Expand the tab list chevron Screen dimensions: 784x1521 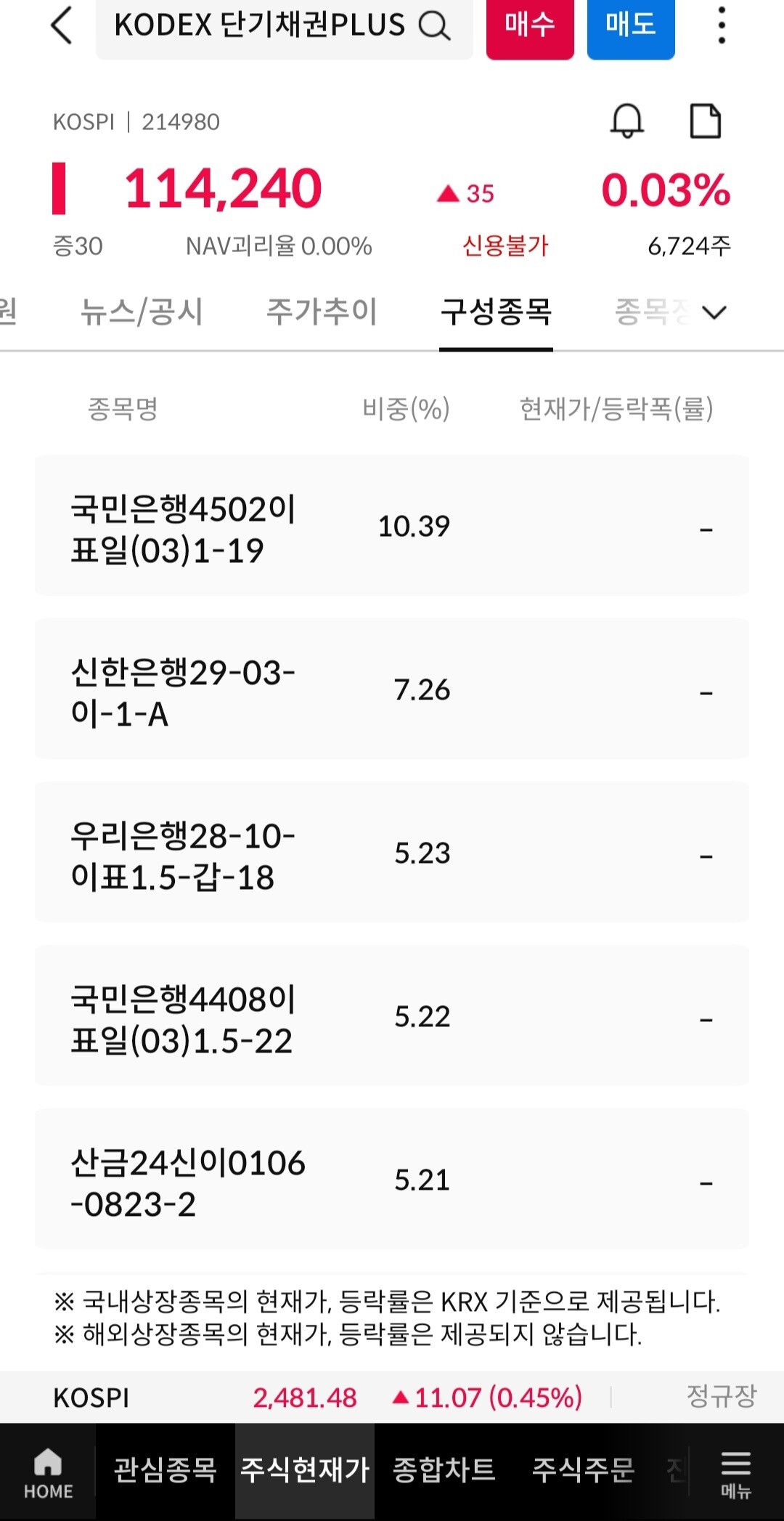pyautogui.click(x=714, y=312)
